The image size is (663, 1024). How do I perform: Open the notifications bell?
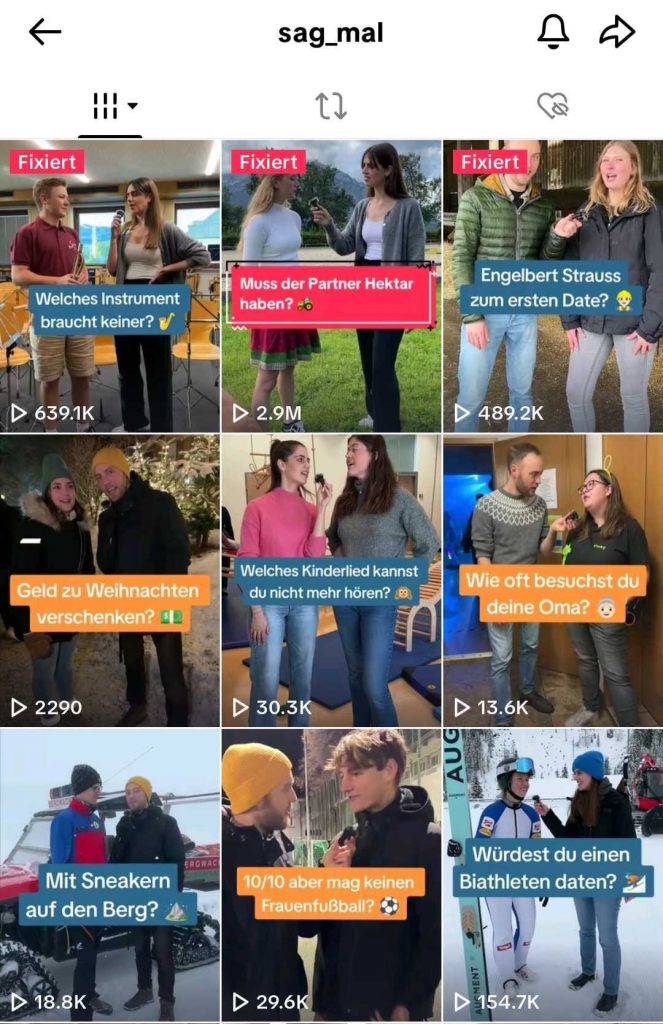[553, 33]
